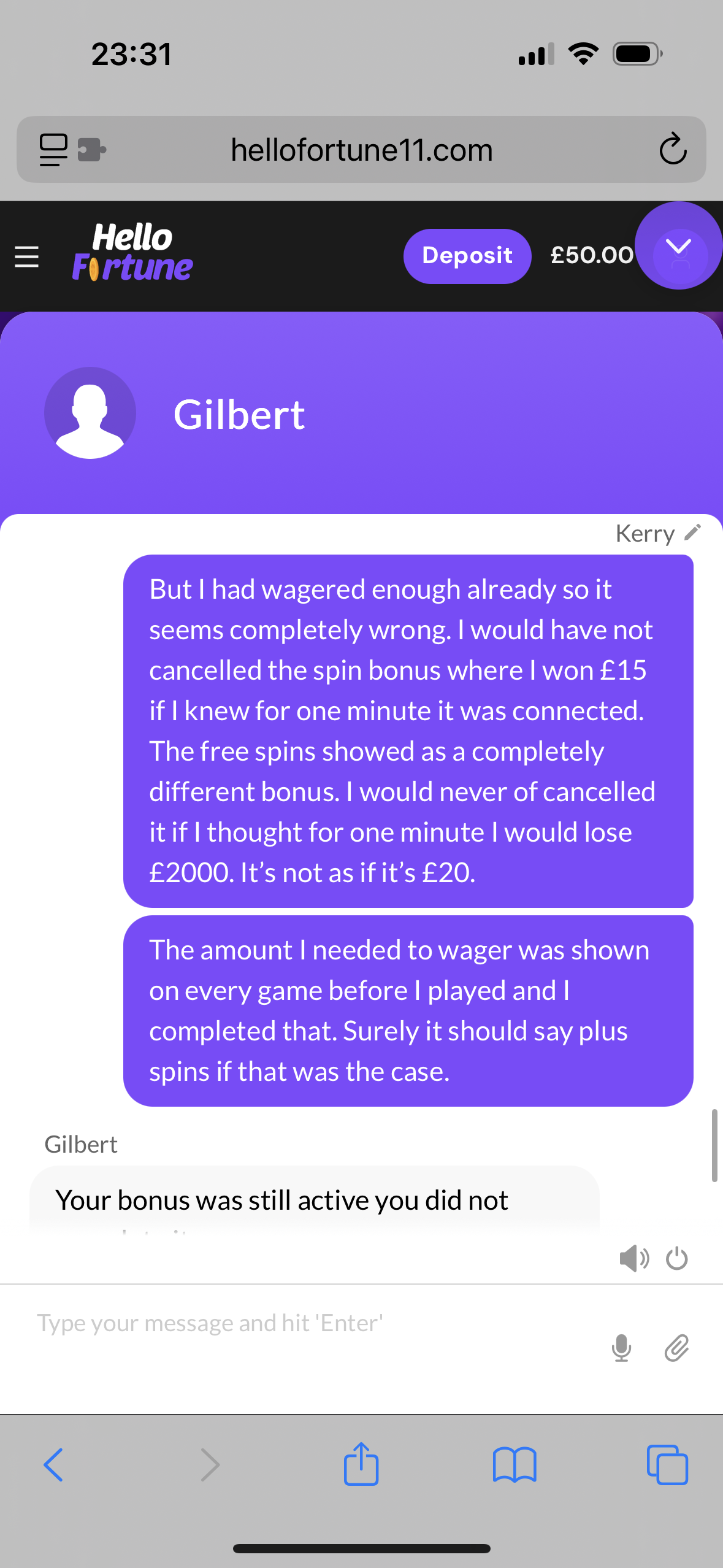Open the hamburger menu
Viewport: 723px width, 1568px height.
26,256
